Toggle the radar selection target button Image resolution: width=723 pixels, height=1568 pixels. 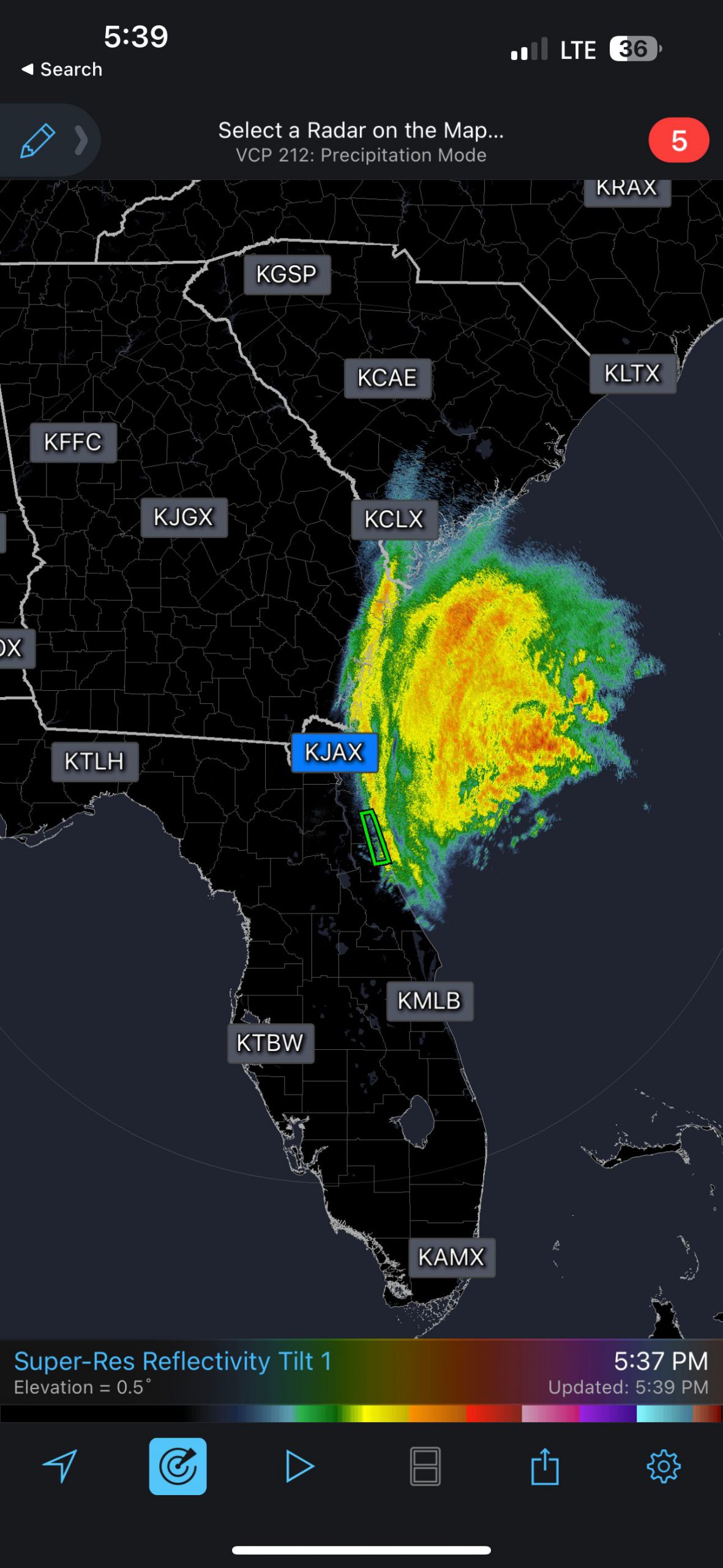(x=178, y=1466)
